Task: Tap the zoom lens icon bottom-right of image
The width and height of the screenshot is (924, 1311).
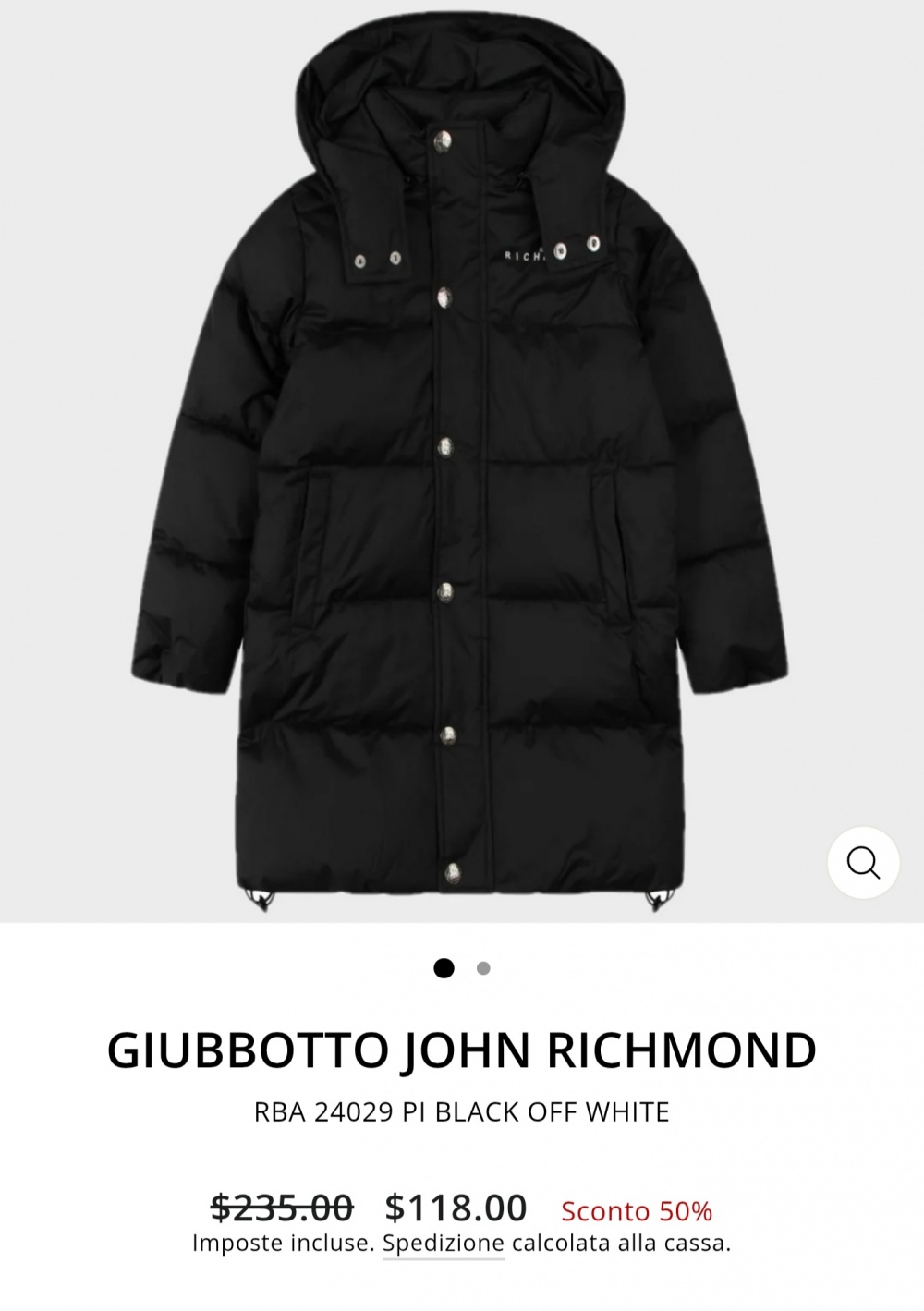Action: tap(865, 862)
